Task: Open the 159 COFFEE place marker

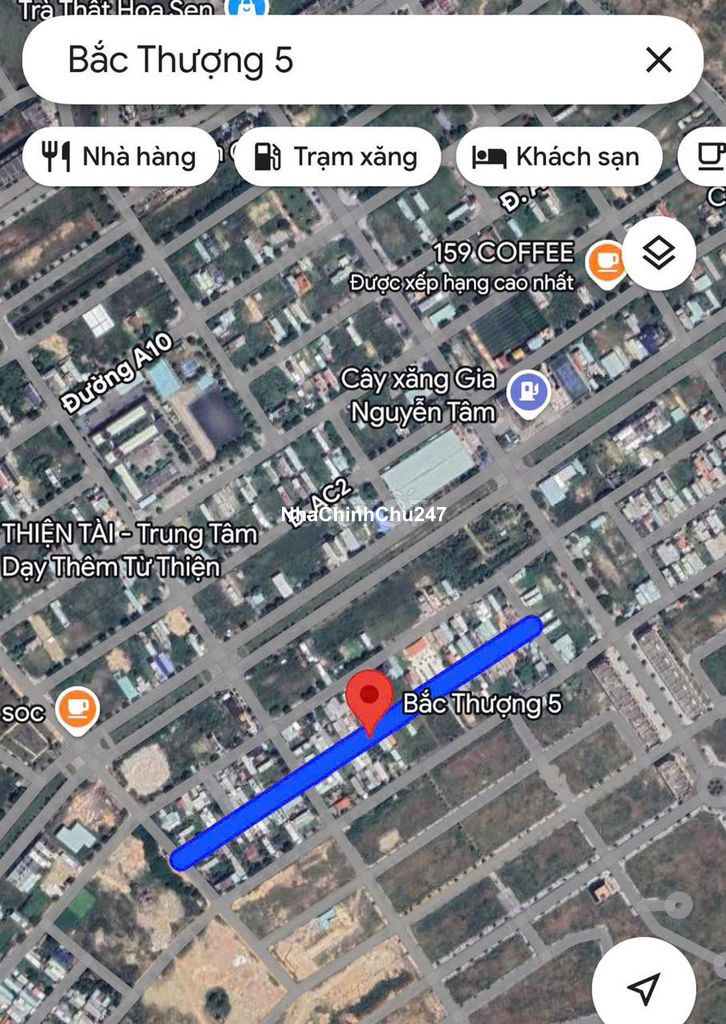Action: coord(606,262)
